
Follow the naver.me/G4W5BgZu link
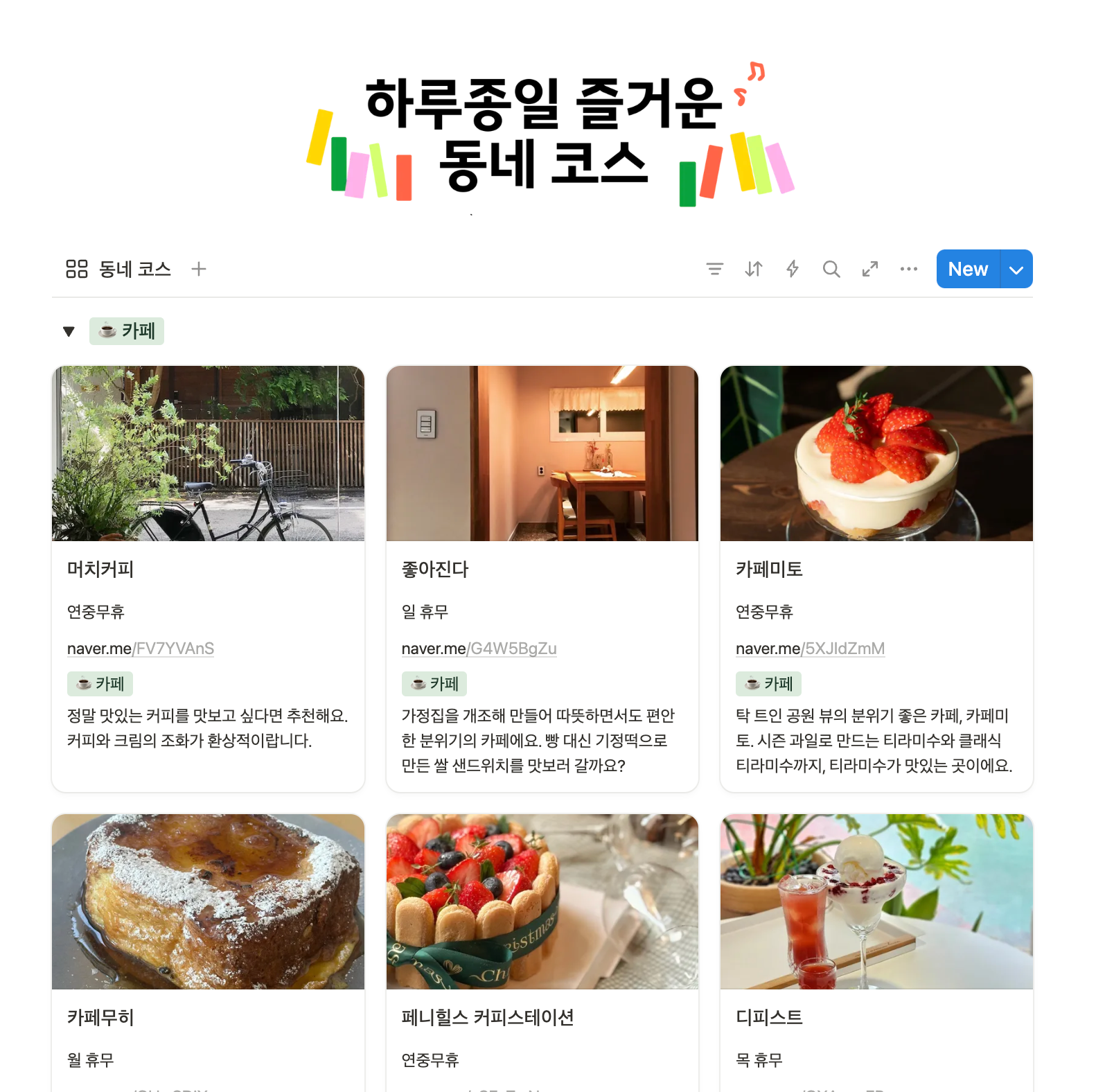coord(479,649)
